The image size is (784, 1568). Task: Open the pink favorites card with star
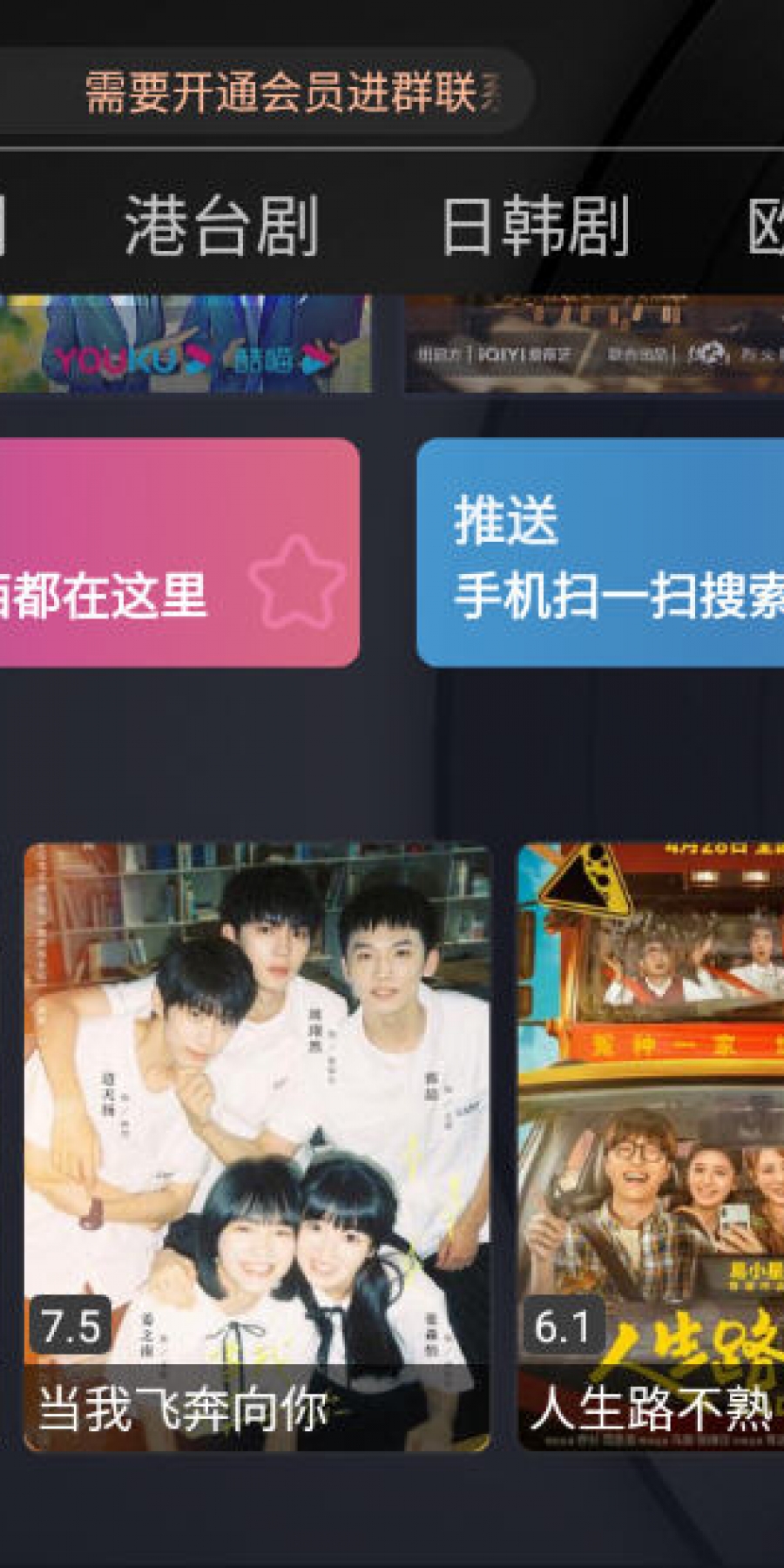point(179,553)
